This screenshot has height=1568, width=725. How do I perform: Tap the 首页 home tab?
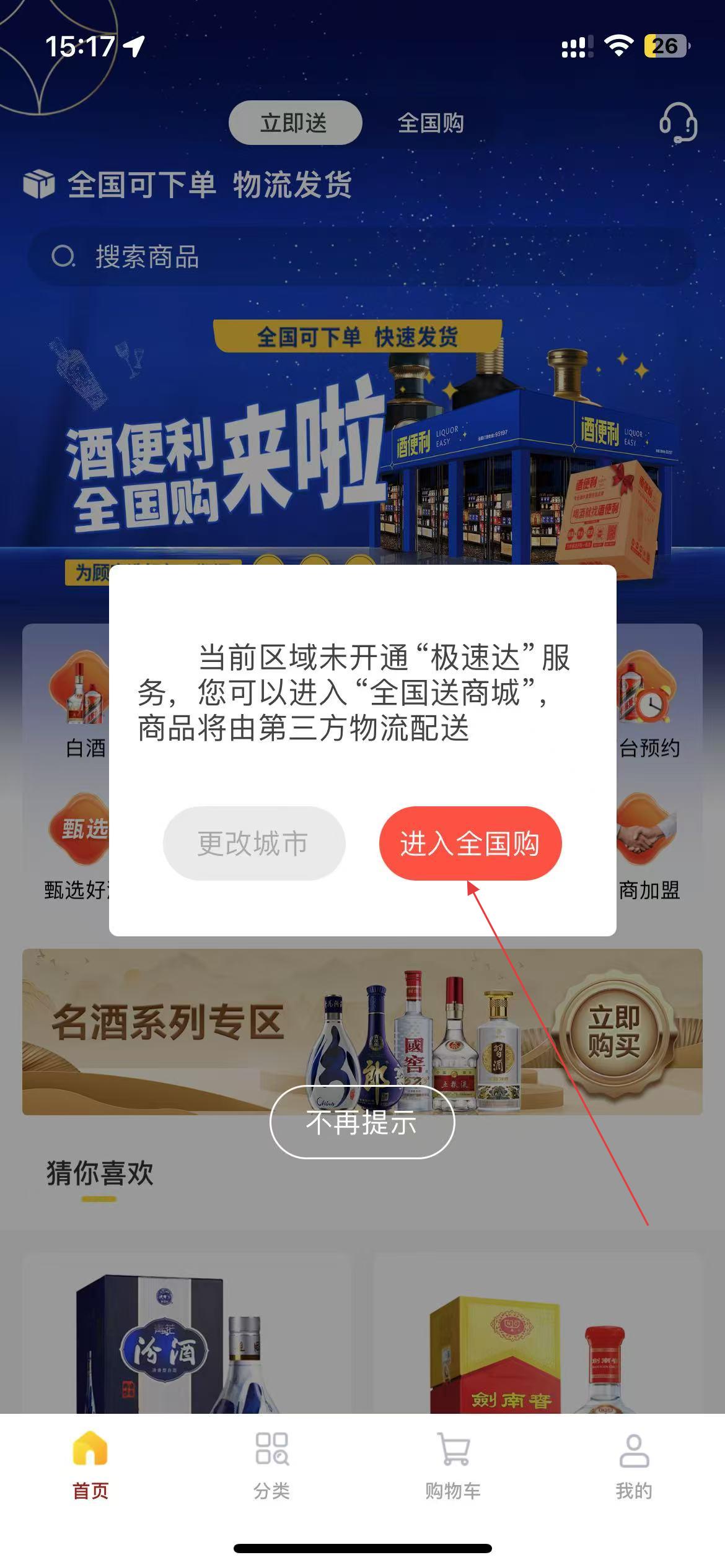click(x=90, y=1465)
